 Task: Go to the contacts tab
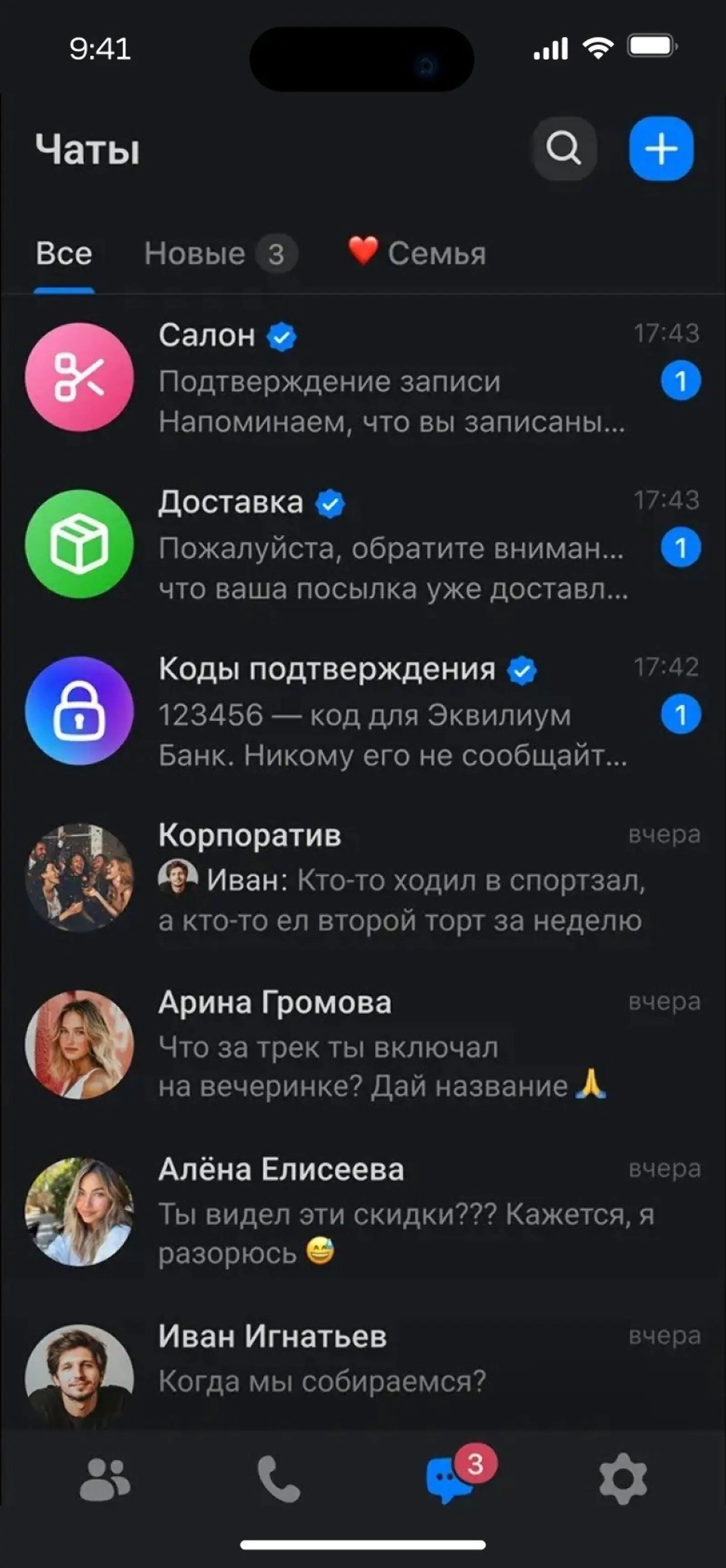click(x=105, y=1479)
